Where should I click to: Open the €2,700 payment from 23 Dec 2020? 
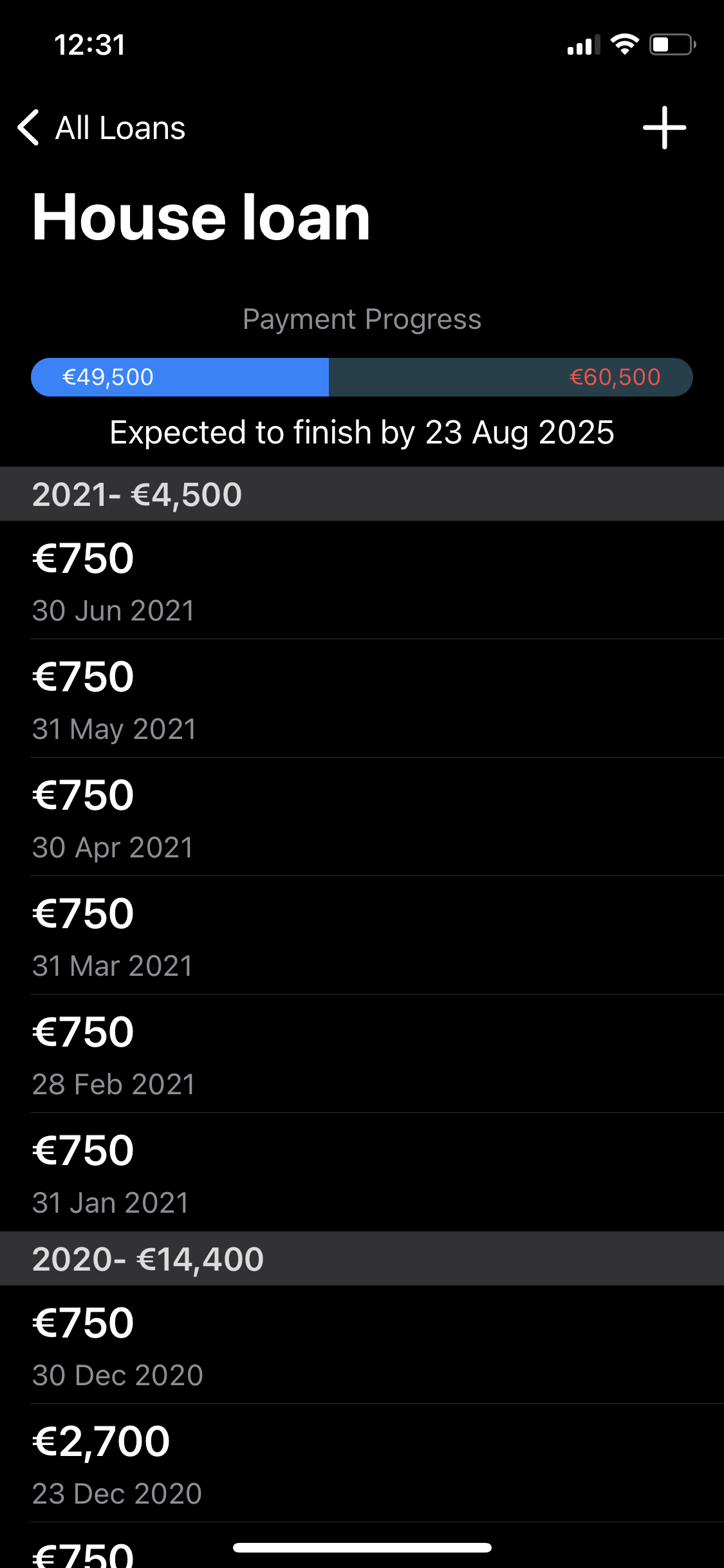point(362,1463)
